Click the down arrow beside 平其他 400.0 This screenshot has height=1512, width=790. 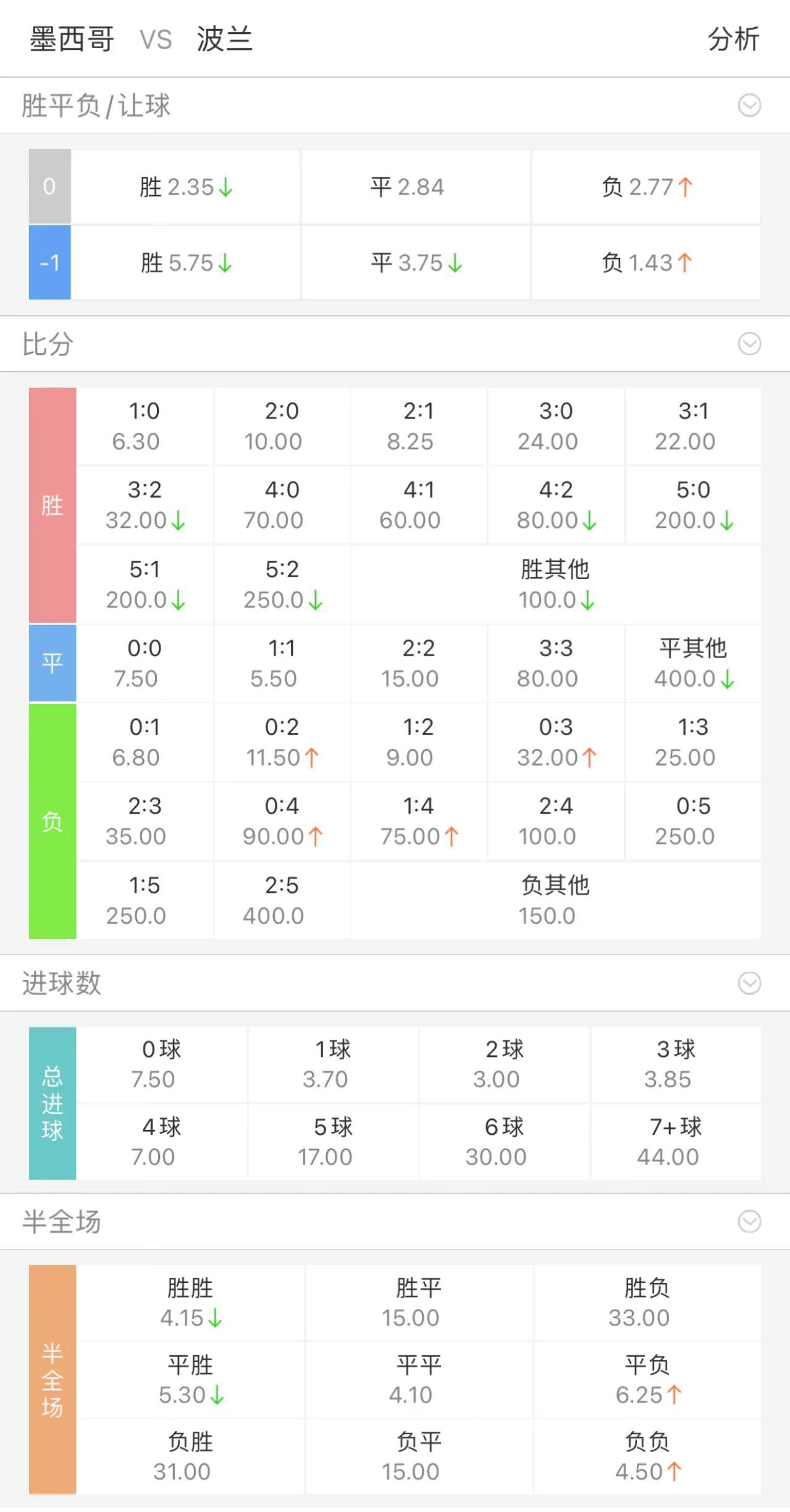click(x=729, y=679)
